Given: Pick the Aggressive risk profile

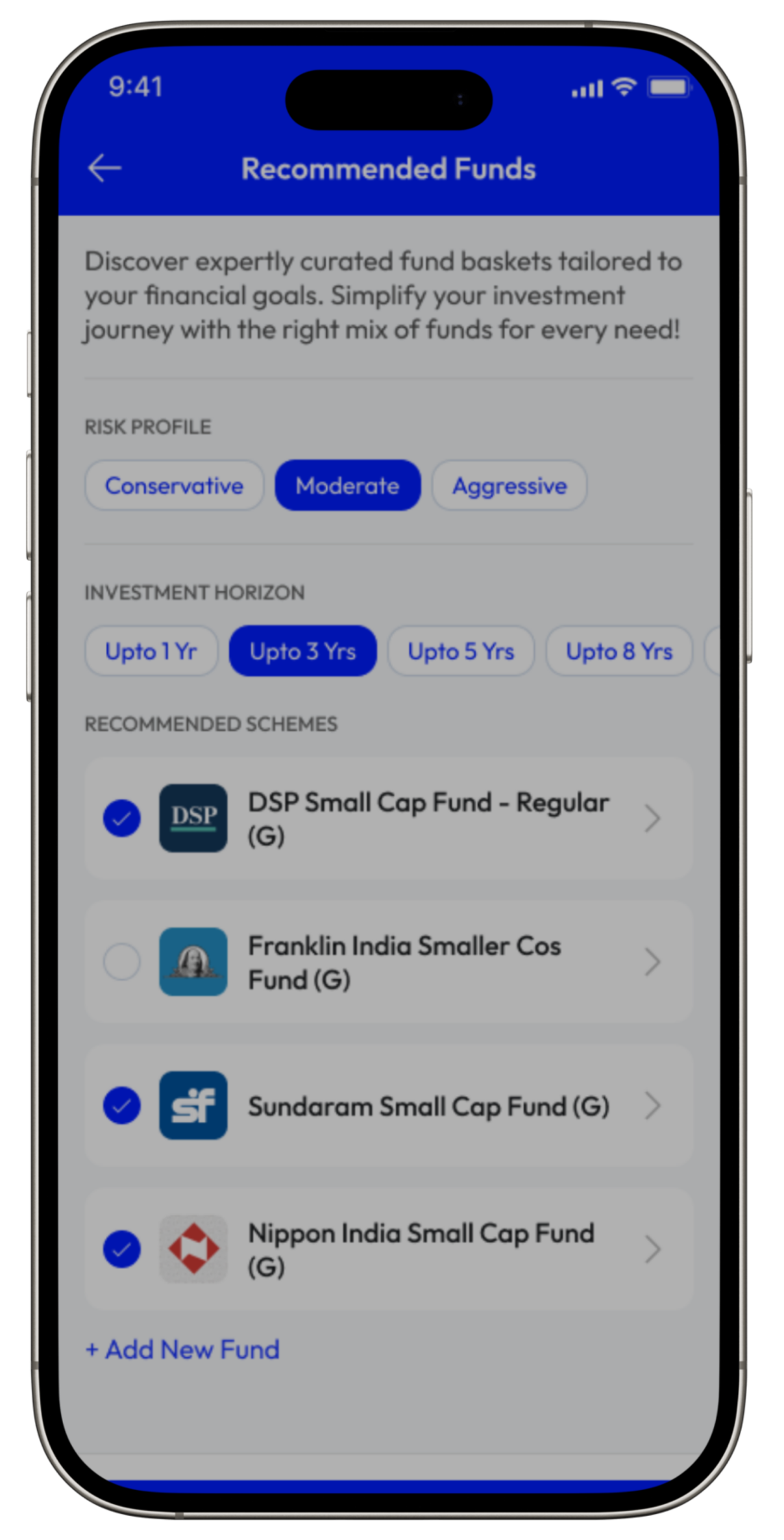Looking at the screenshot, I should pyautogui.click(x=509, y=486).
